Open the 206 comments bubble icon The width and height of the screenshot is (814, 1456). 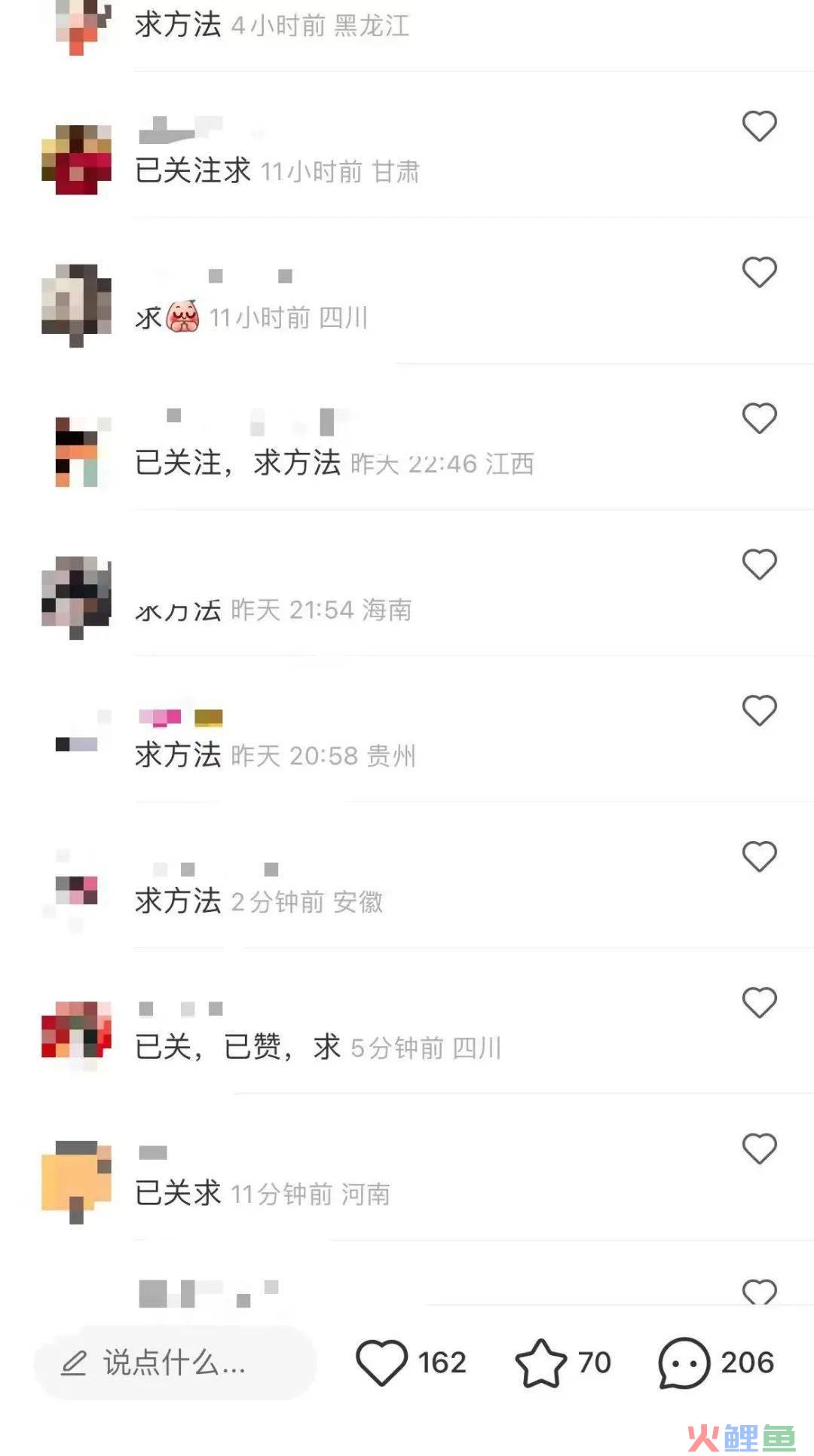tap(684, 1363)
